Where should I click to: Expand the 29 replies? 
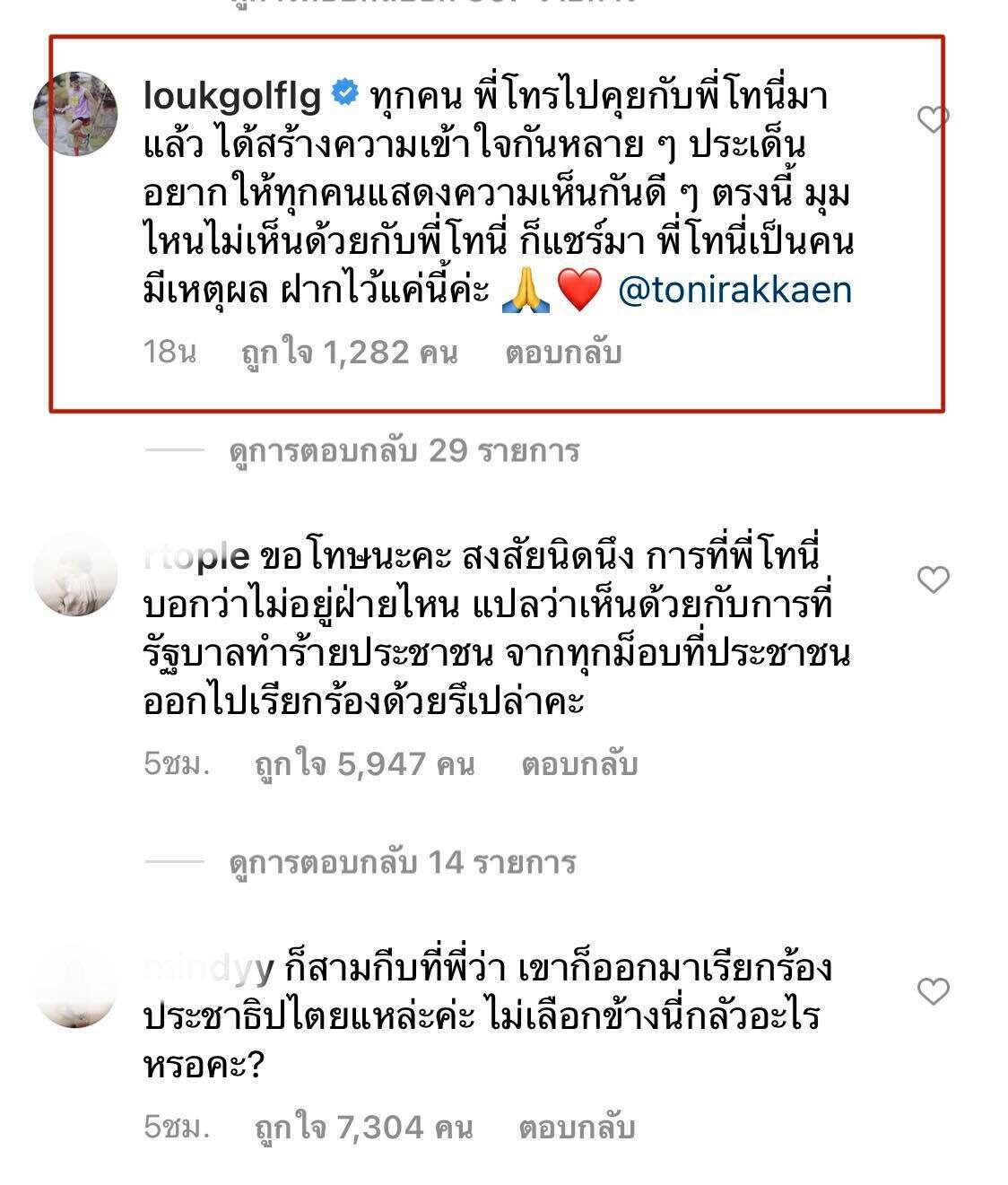[x=404, y=449]
